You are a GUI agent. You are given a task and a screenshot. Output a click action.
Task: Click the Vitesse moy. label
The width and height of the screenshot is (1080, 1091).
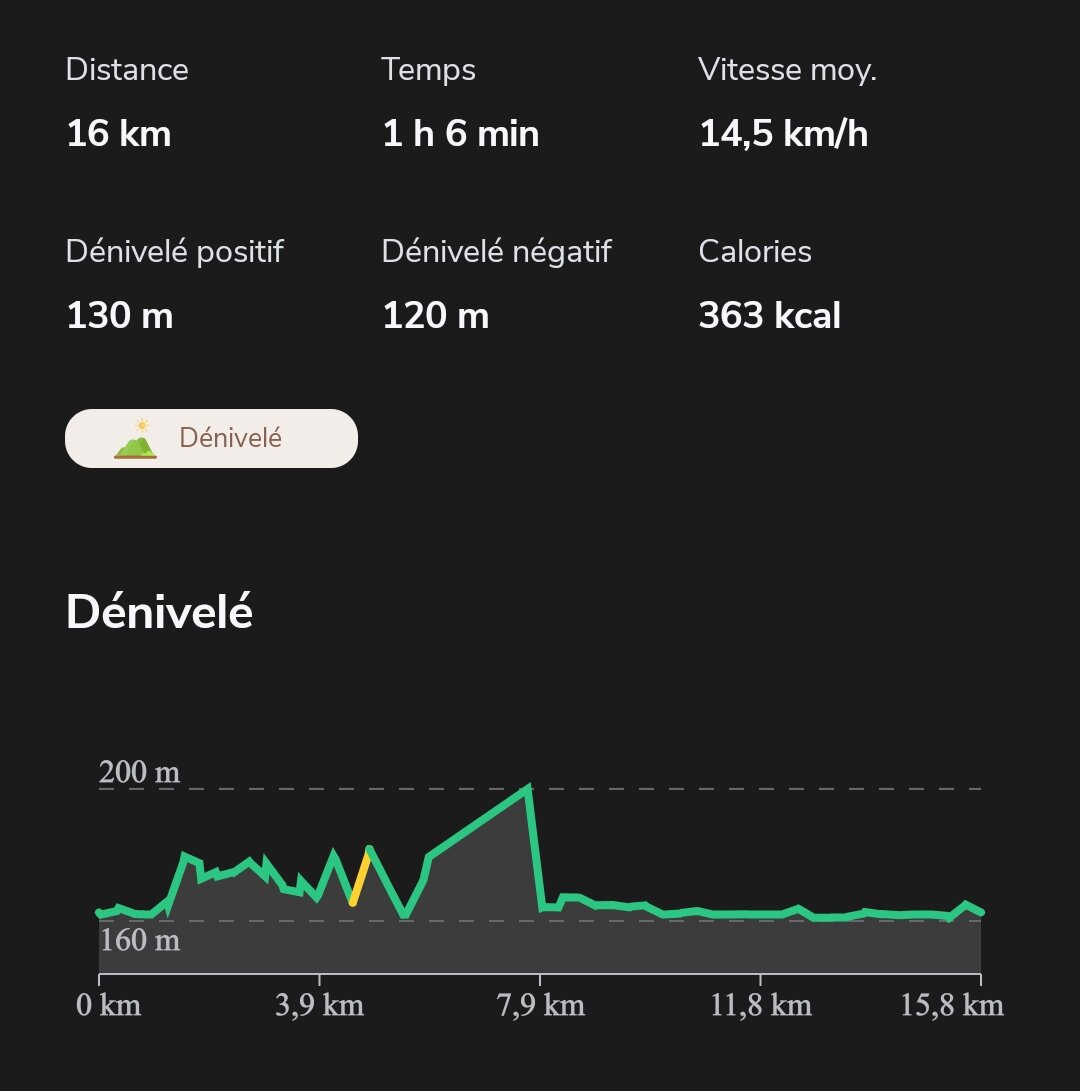click(789, 69)
